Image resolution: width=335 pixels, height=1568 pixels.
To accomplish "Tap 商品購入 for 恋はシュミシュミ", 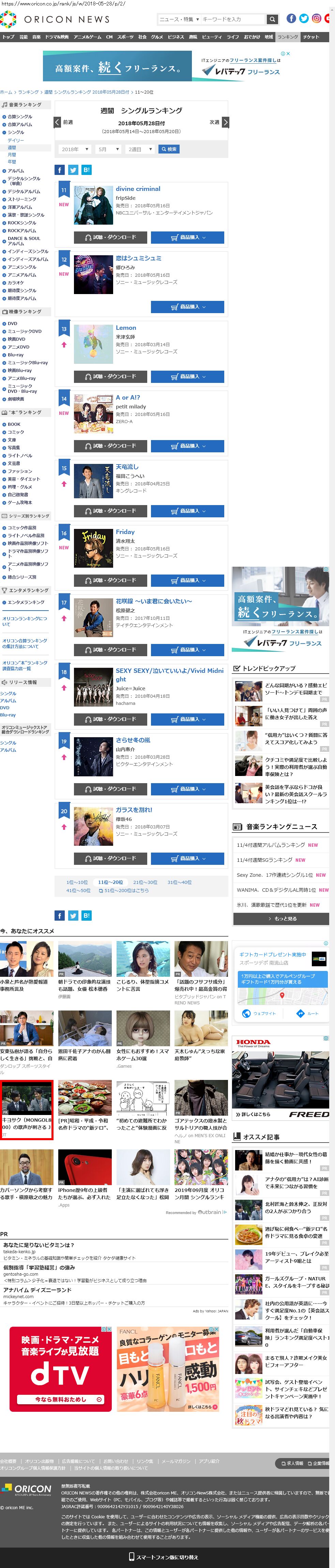I will coord(187,307).
